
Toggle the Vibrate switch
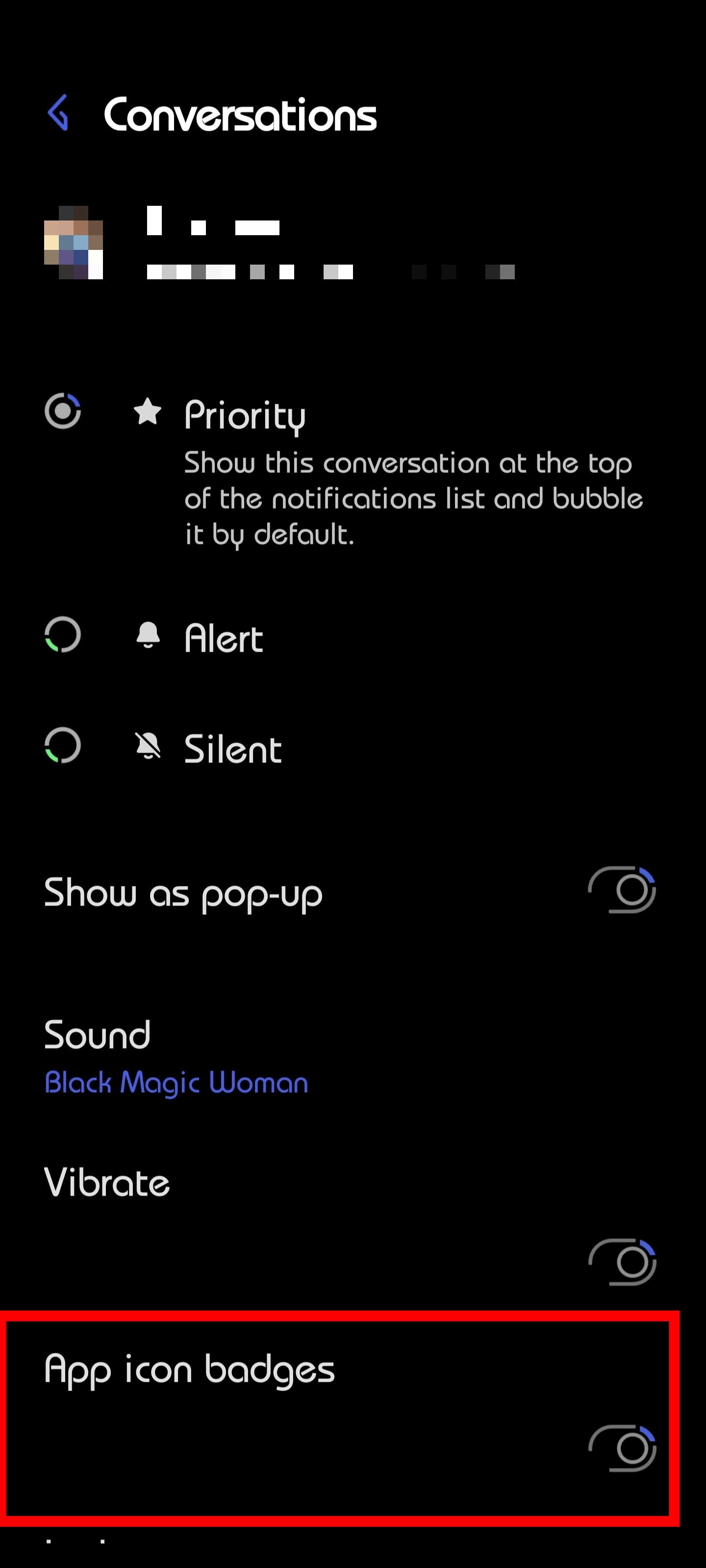(622, 1262)
